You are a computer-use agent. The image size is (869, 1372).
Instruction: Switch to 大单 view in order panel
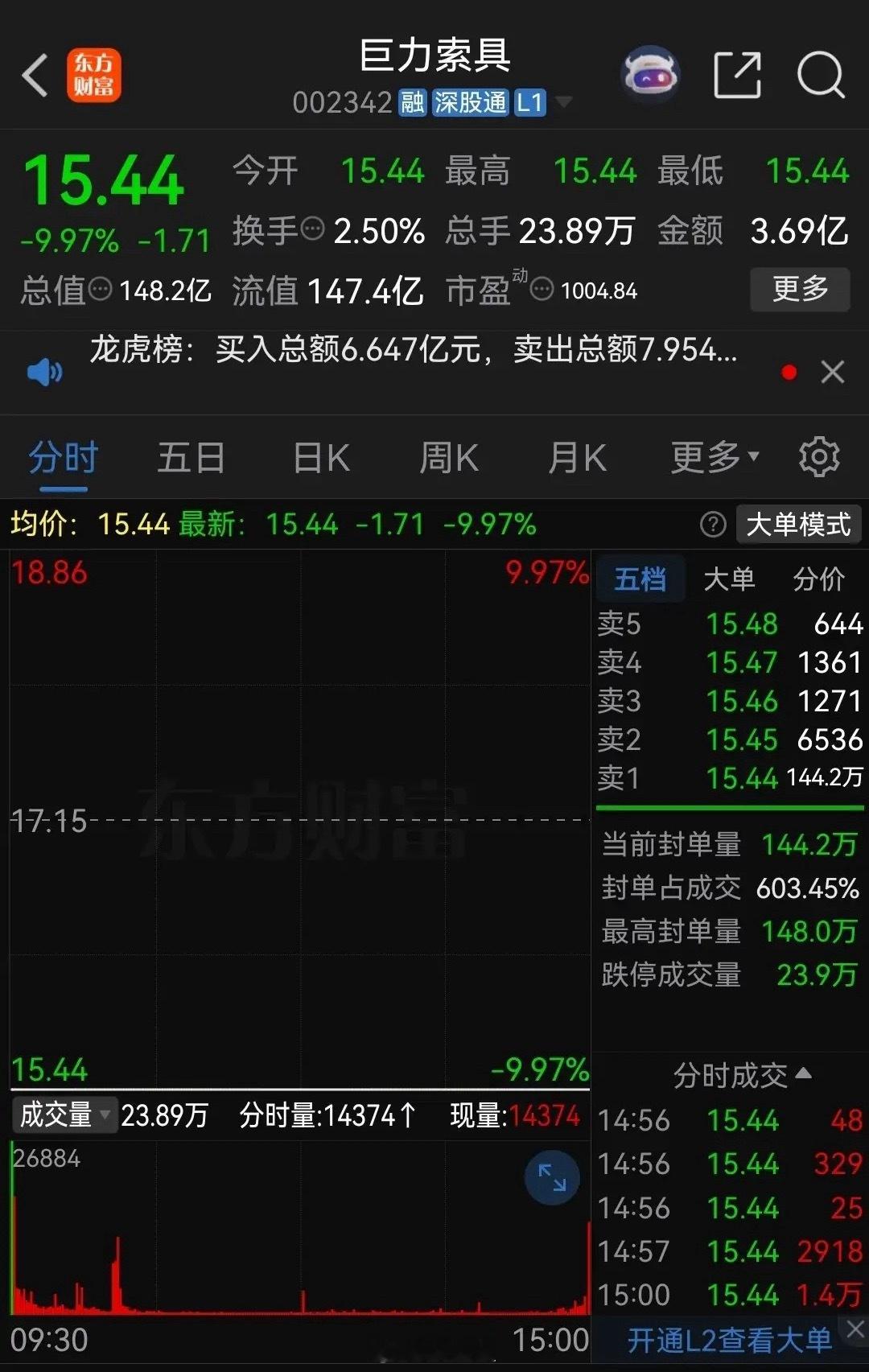pyautogui.click(x=729, y=579)
